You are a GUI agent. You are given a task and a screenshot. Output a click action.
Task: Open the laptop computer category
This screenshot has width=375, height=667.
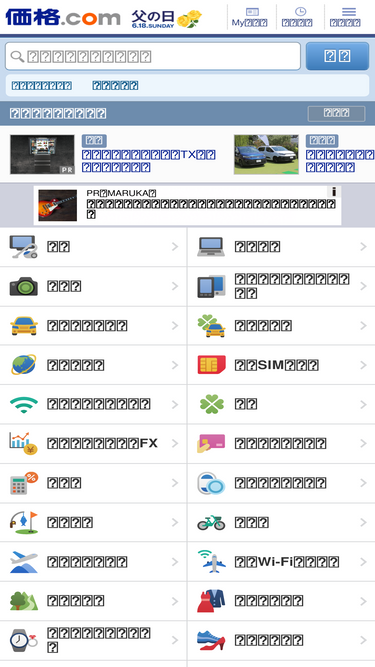click(x=281, y=247)
